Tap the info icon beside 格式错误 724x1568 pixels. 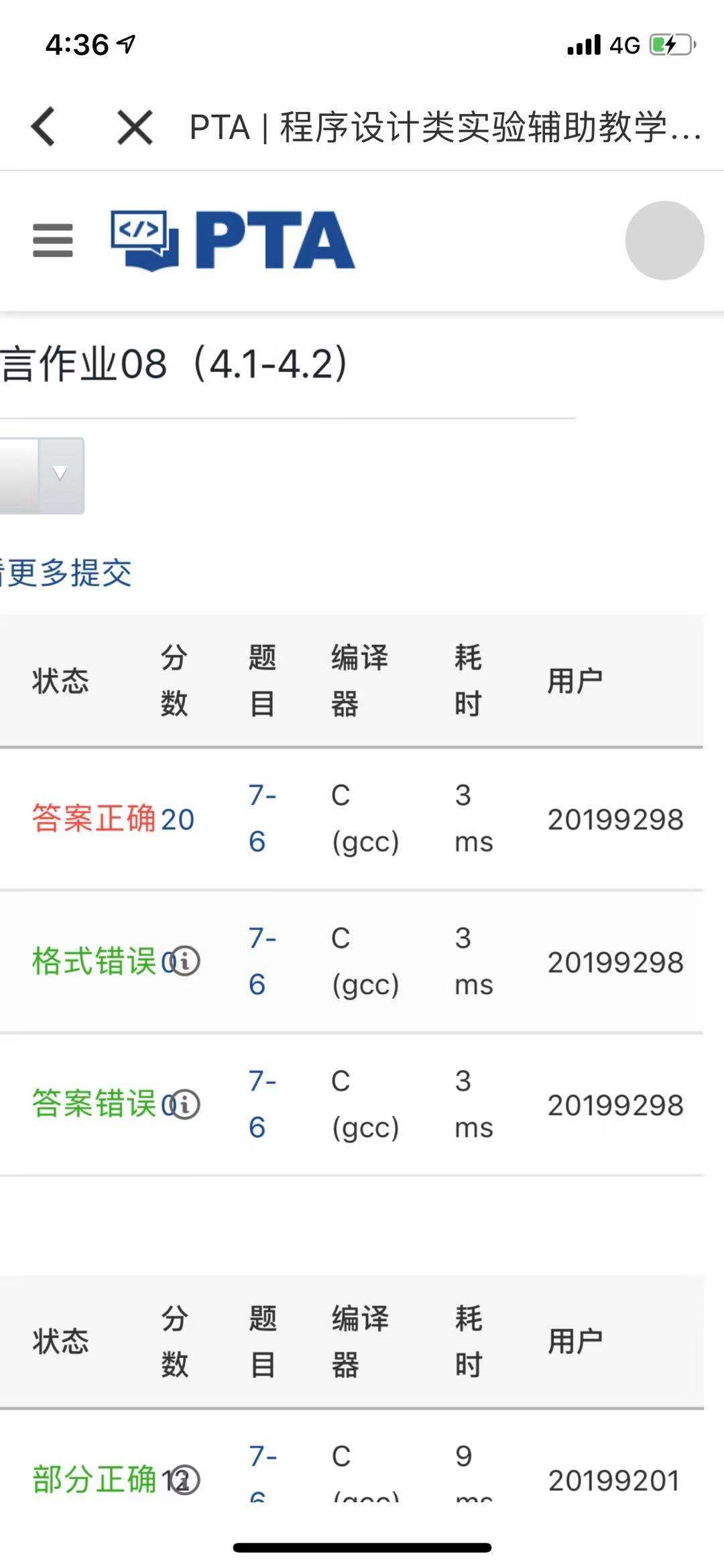186,962
